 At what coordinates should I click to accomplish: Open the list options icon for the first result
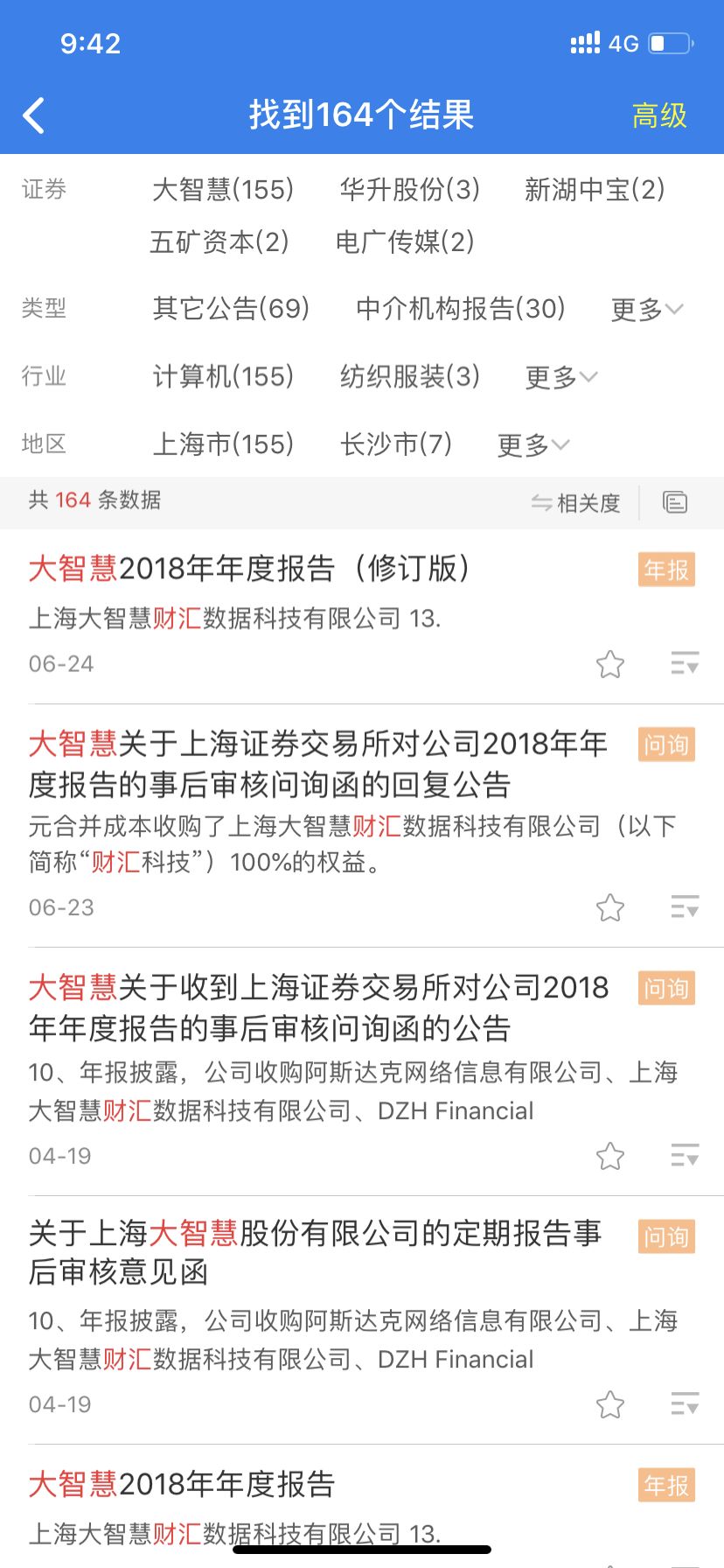click(685, 664)
